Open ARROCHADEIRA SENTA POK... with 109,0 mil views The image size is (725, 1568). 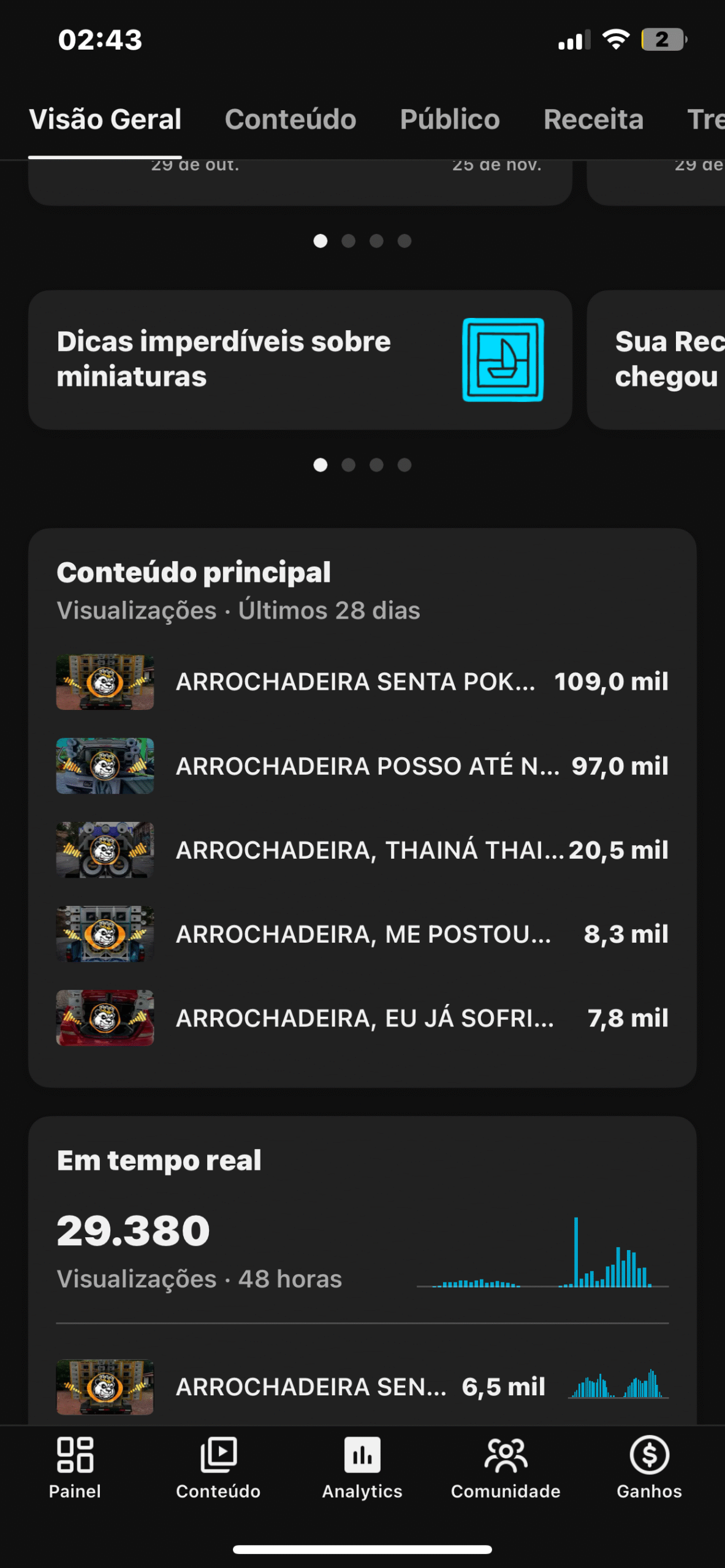(x=362, y=682)
